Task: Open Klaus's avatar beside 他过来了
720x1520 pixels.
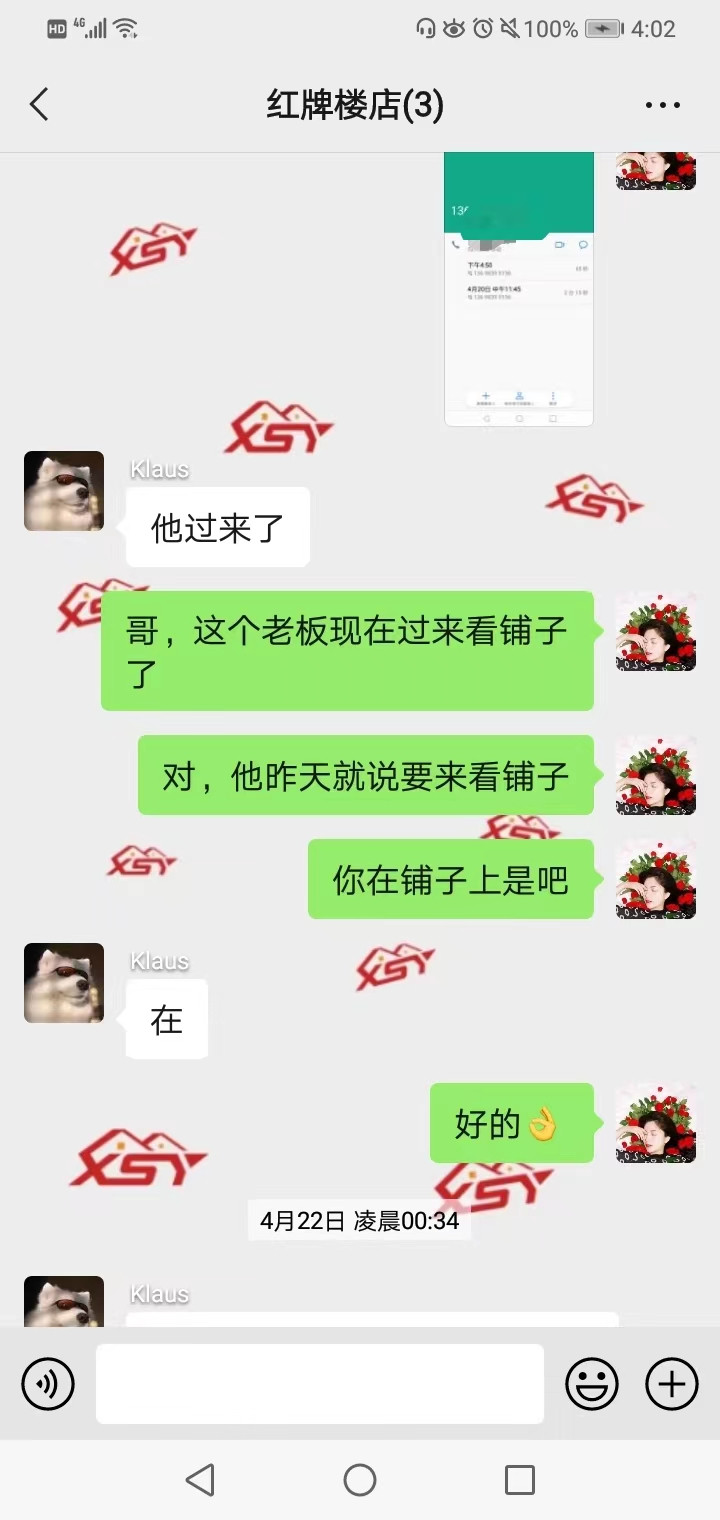Action: tap(64, 491)
